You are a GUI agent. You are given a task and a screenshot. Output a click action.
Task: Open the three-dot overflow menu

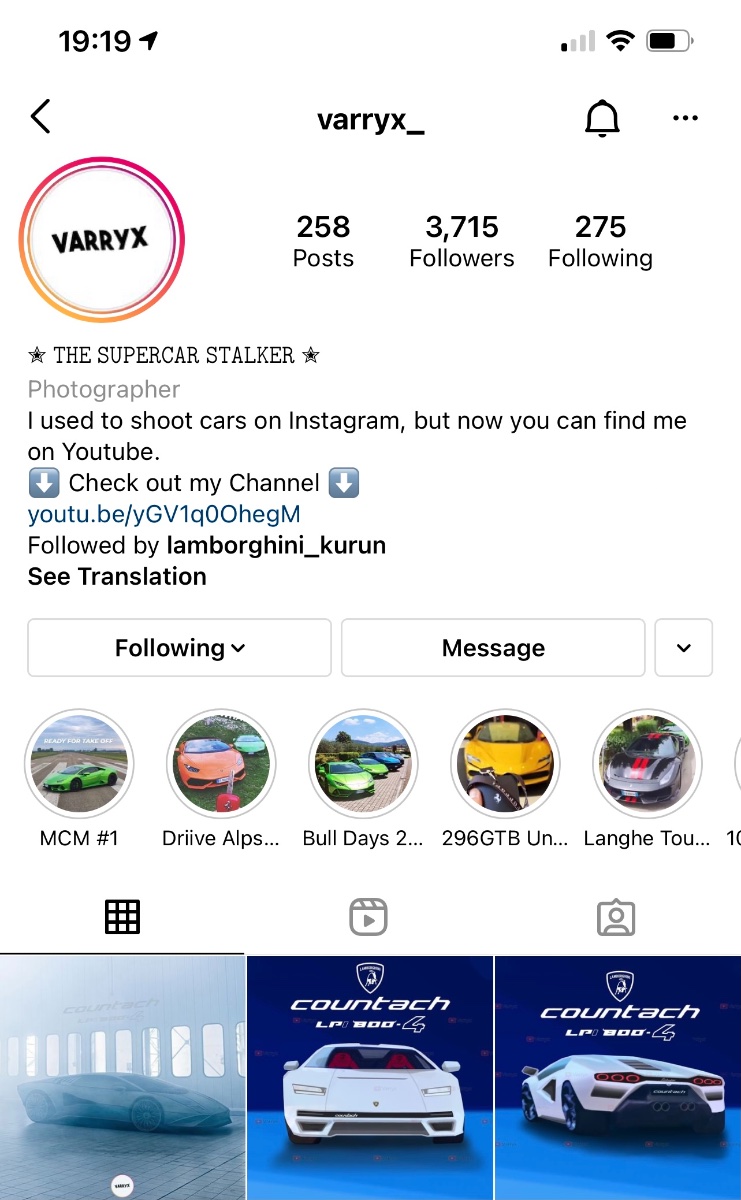685,118
